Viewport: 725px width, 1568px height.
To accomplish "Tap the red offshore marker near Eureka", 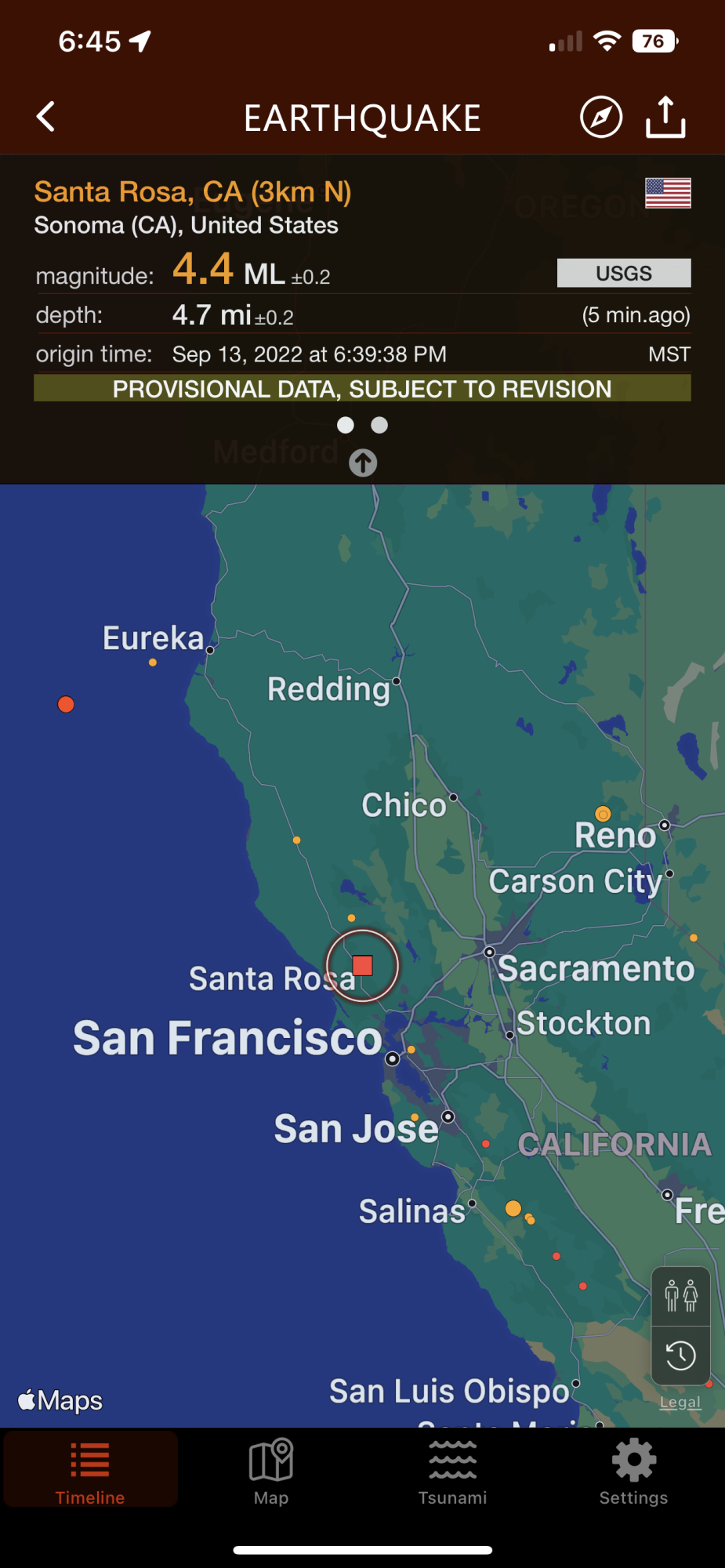I will tap(66, 704).
